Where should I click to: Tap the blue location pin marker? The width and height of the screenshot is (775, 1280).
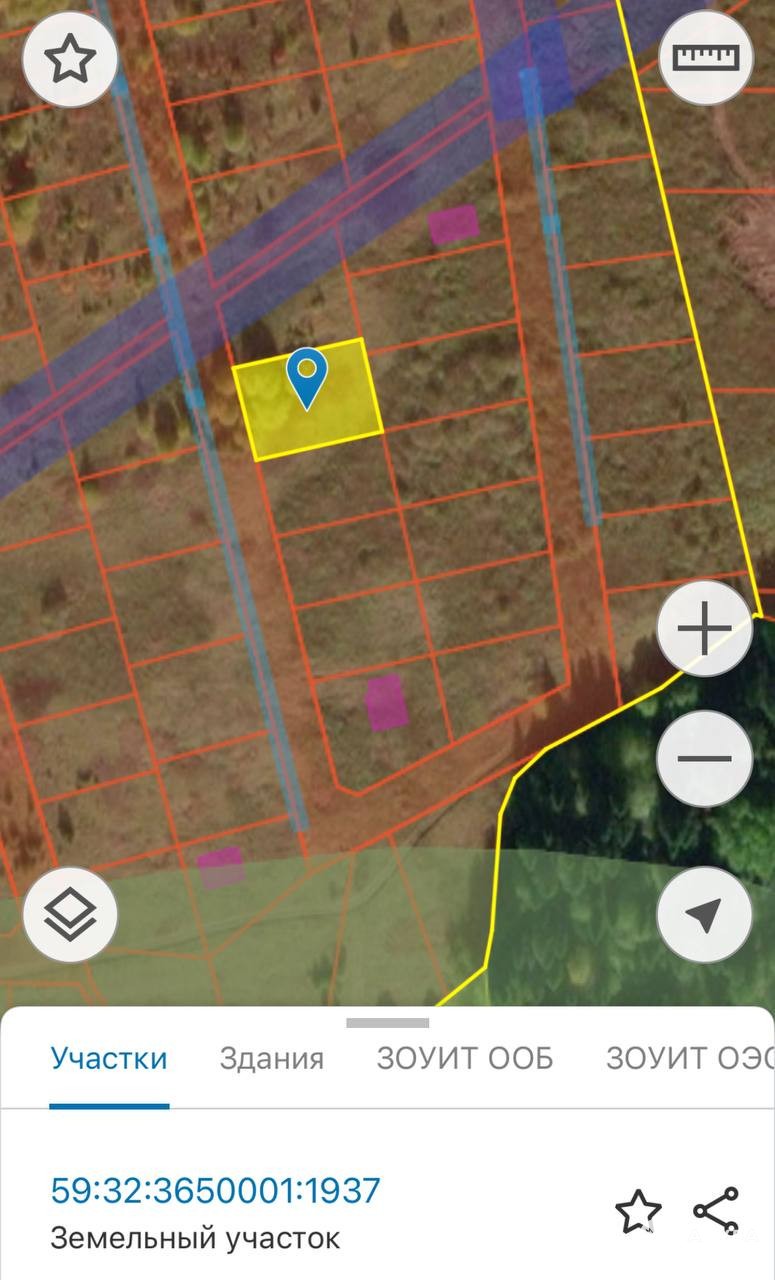[x=307, y=377]
